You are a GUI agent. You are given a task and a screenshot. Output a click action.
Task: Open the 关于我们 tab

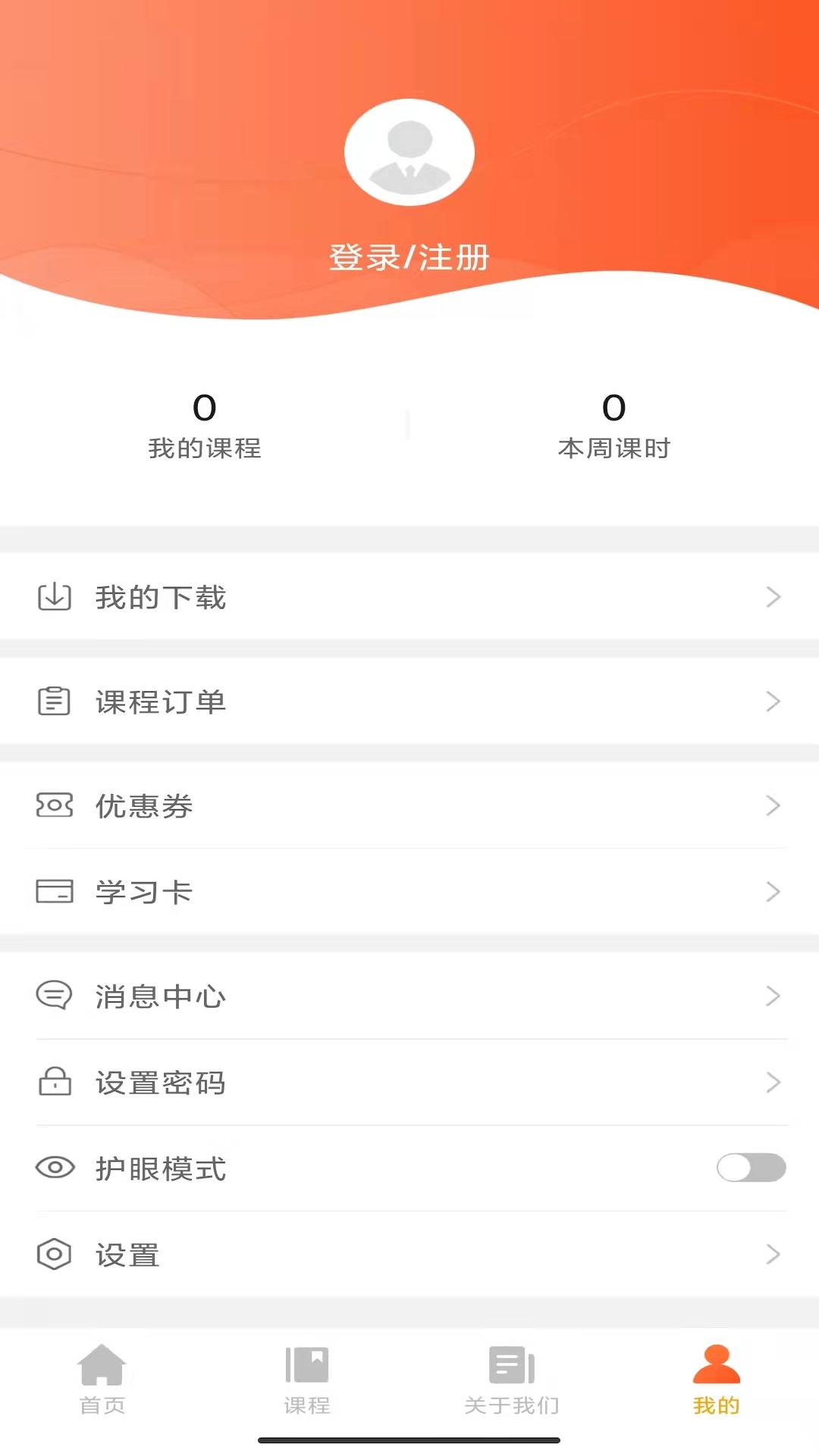512,1380
